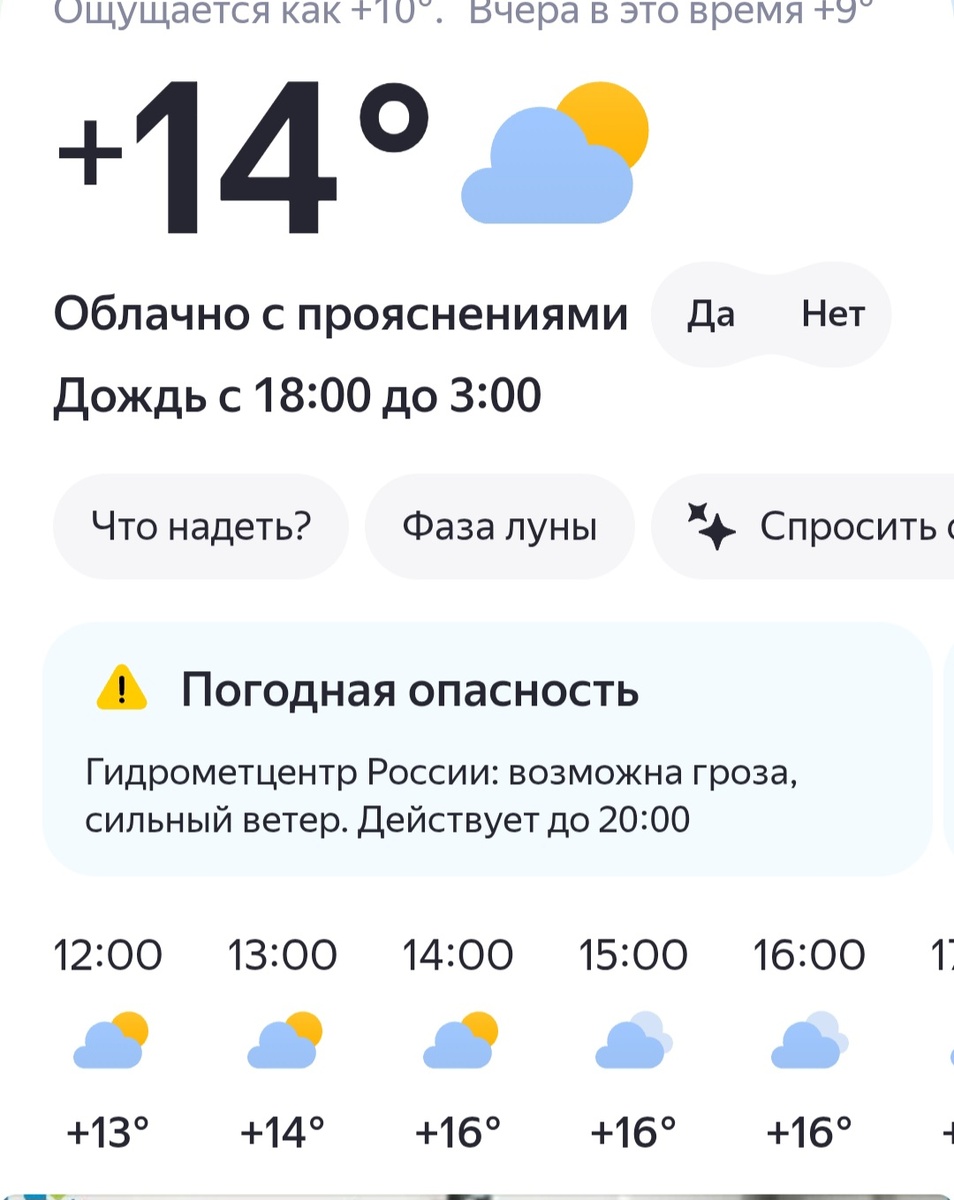Click the warning triangle icon in Погодная опасность
Viewport: 954px width, 1200px height.
tap(122, 688)
